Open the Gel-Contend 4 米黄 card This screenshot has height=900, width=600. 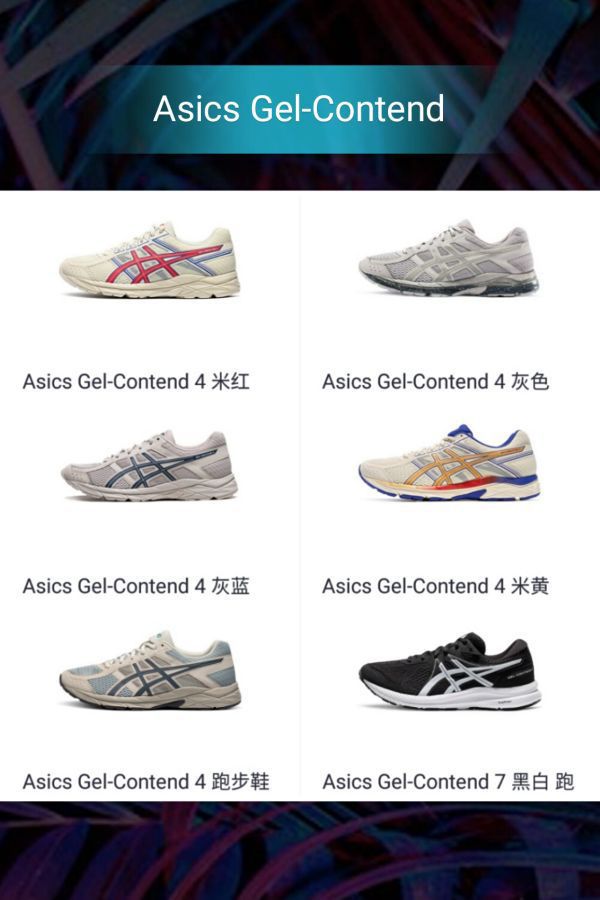[x=449, y=467]
